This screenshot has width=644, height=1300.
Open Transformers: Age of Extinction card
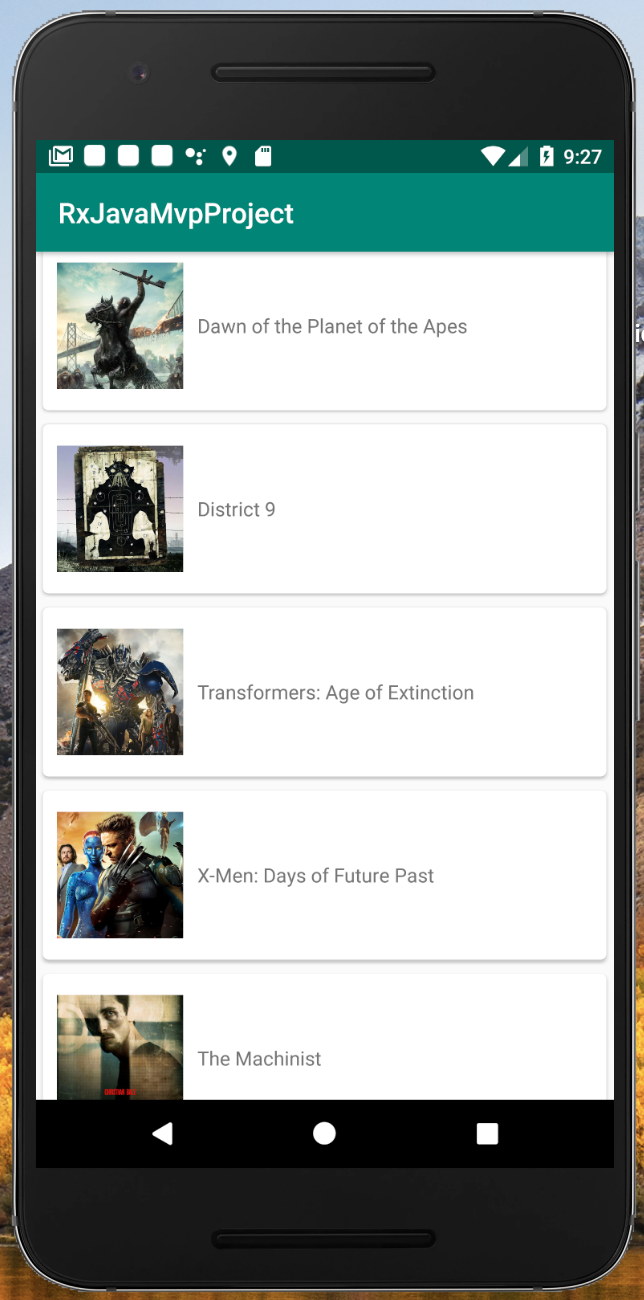point(324,692)
